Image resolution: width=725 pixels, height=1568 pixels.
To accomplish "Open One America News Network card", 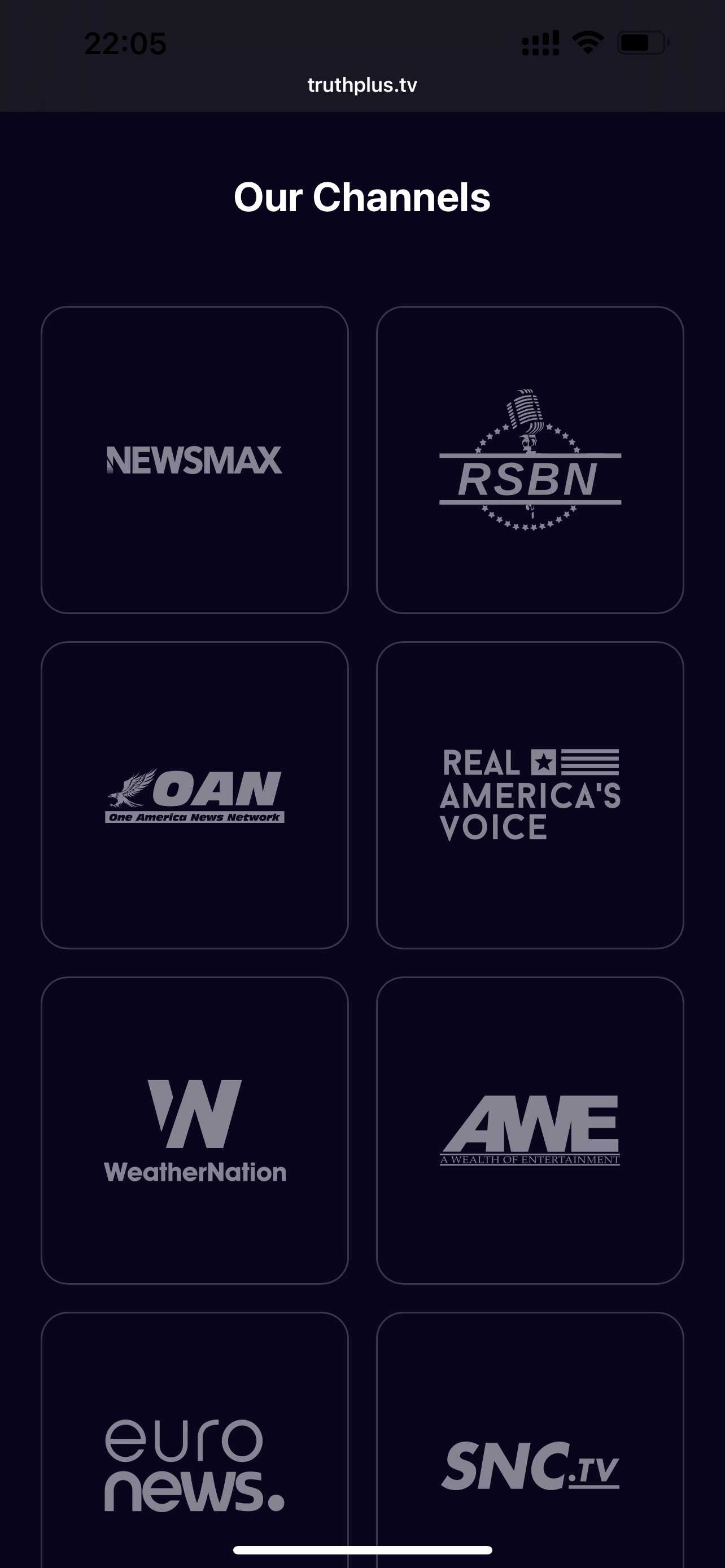I will pyautogui.click(x=195, y=795).
